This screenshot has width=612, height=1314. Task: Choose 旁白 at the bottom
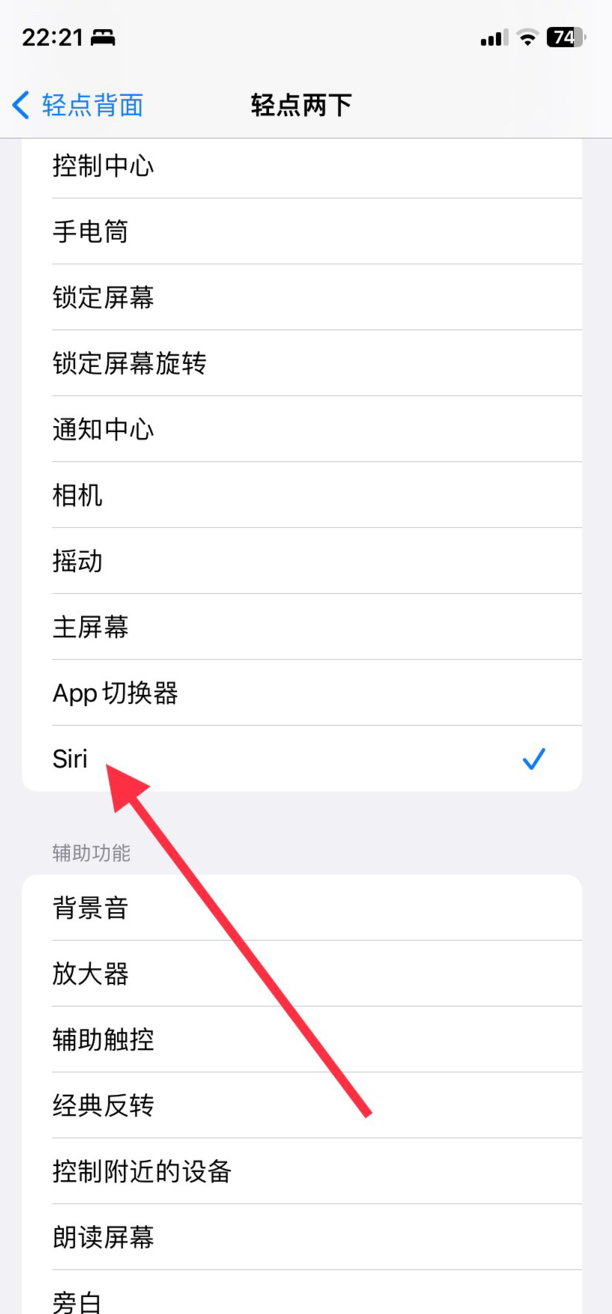(300, 1298)
